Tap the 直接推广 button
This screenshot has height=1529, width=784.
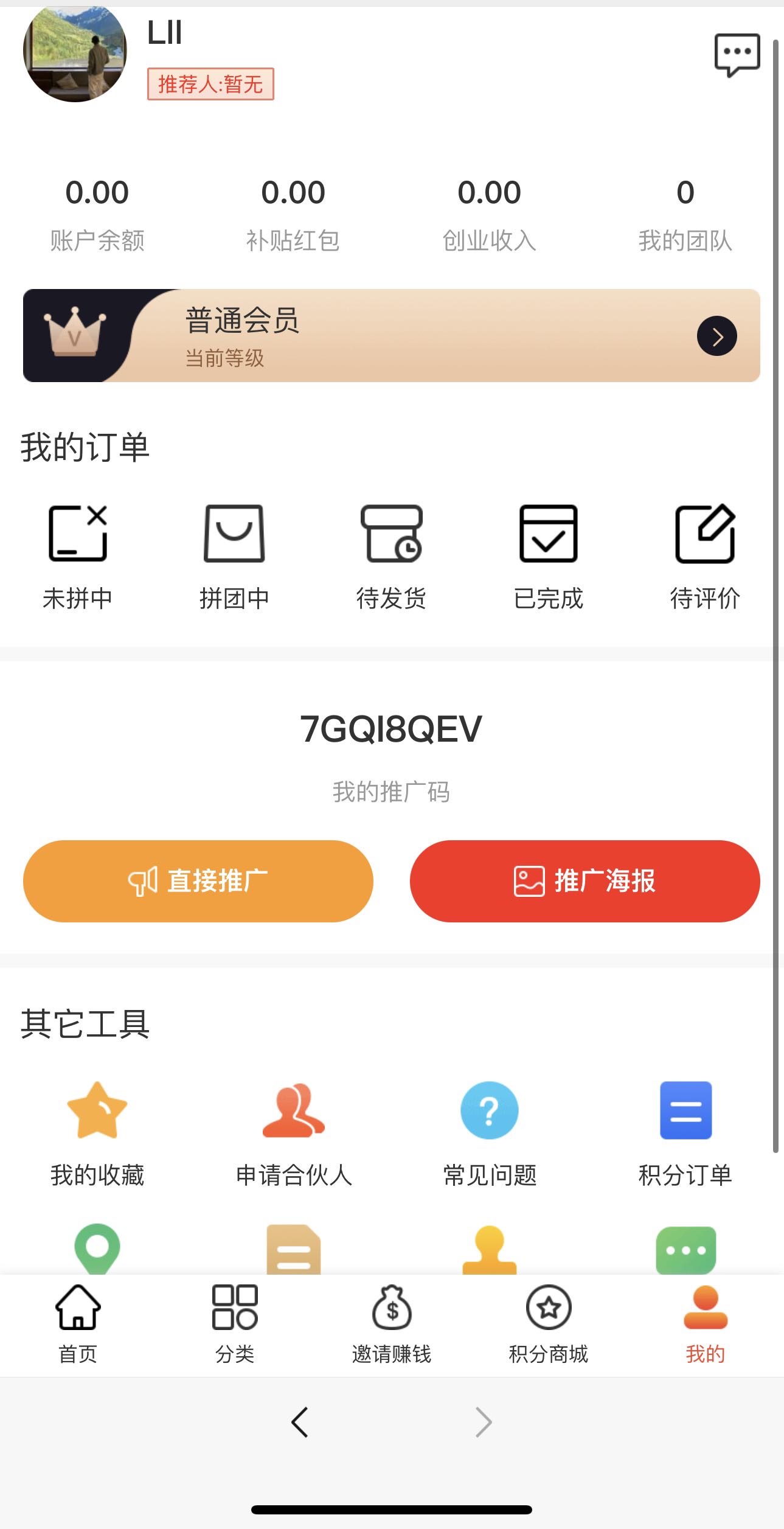[x=198, y=881]
